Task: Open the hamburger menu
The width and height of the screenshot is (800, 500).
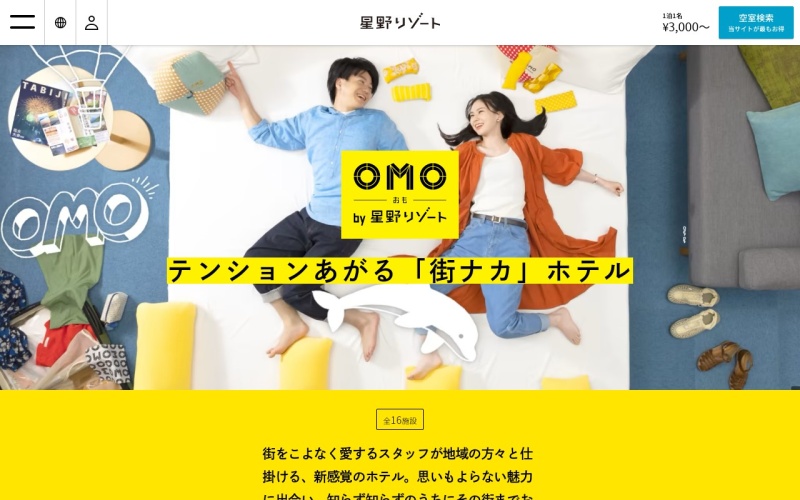Action: point(22,22)
